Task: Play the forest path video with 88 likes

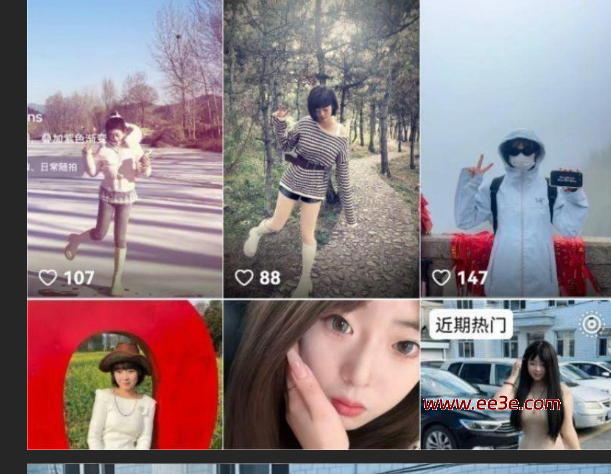Action: point(321,150)
